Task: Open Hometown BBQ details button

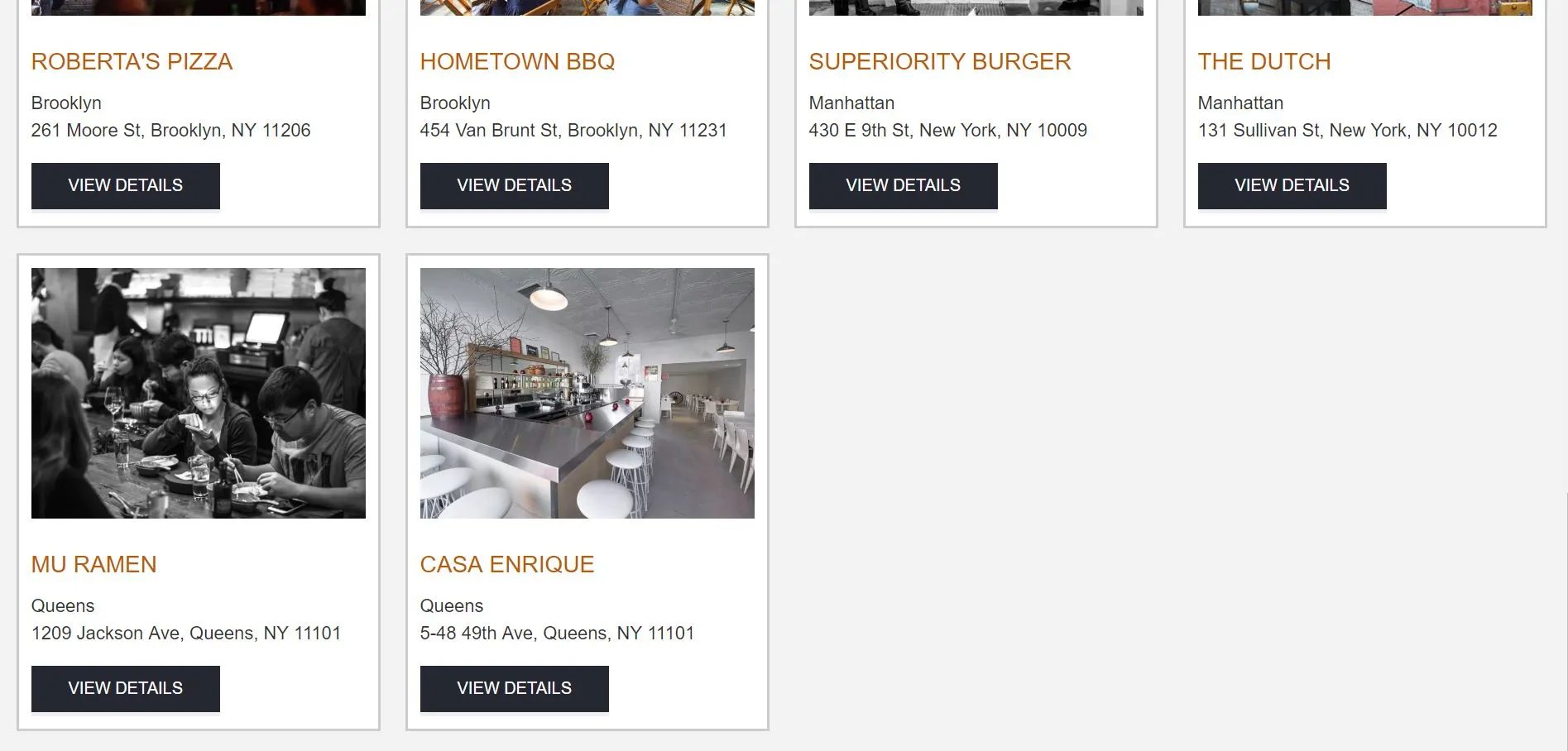Action: pyautogui.click(x=514, y=185)
